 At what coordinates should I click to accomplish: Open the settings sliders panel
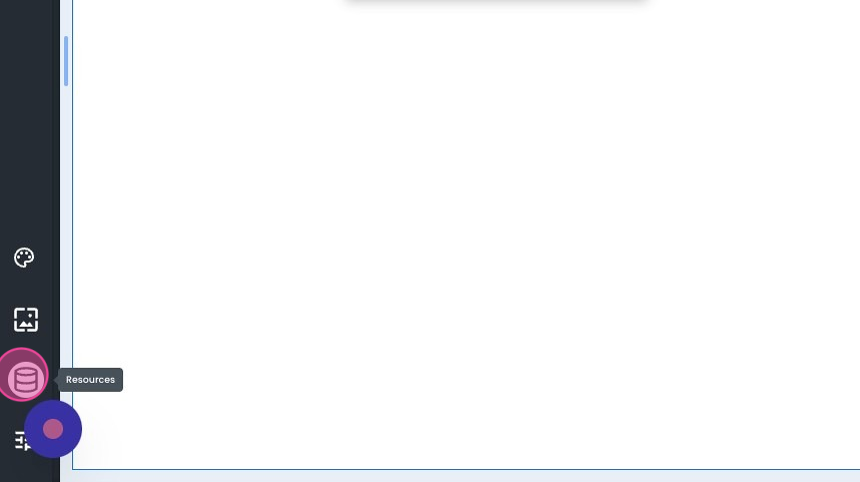point(18,441)
